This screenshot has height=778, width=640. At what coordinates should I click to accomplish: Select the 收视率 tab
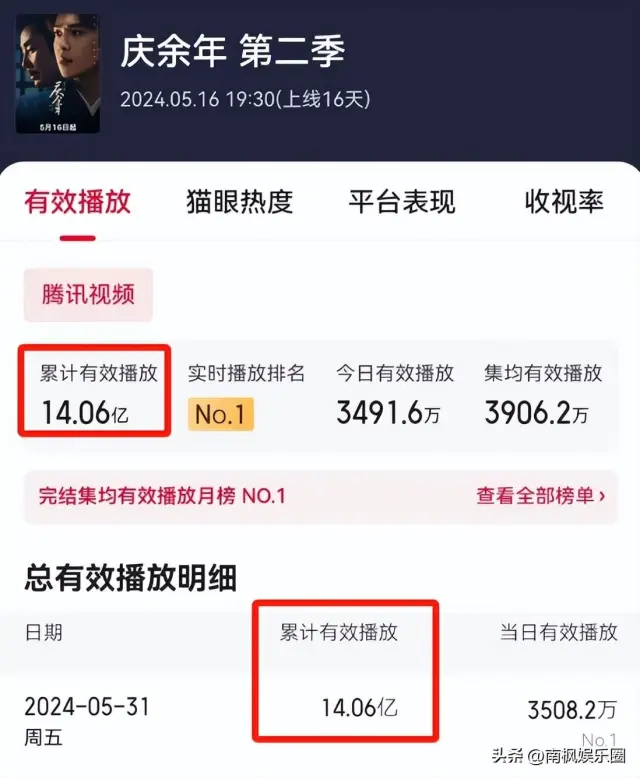564,201
